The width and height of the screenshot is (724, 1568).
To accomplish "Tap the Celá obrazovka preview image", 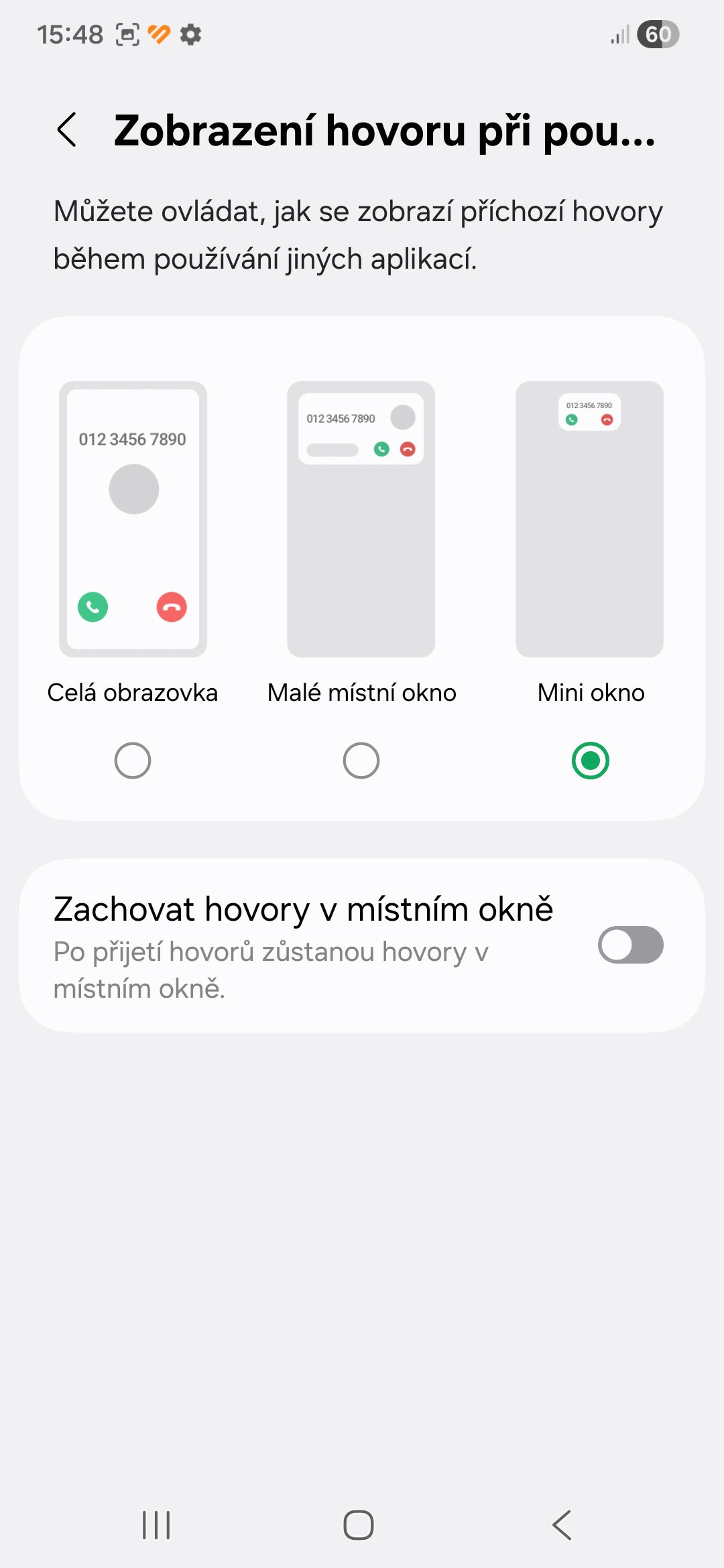I will (x=133, y=519).
